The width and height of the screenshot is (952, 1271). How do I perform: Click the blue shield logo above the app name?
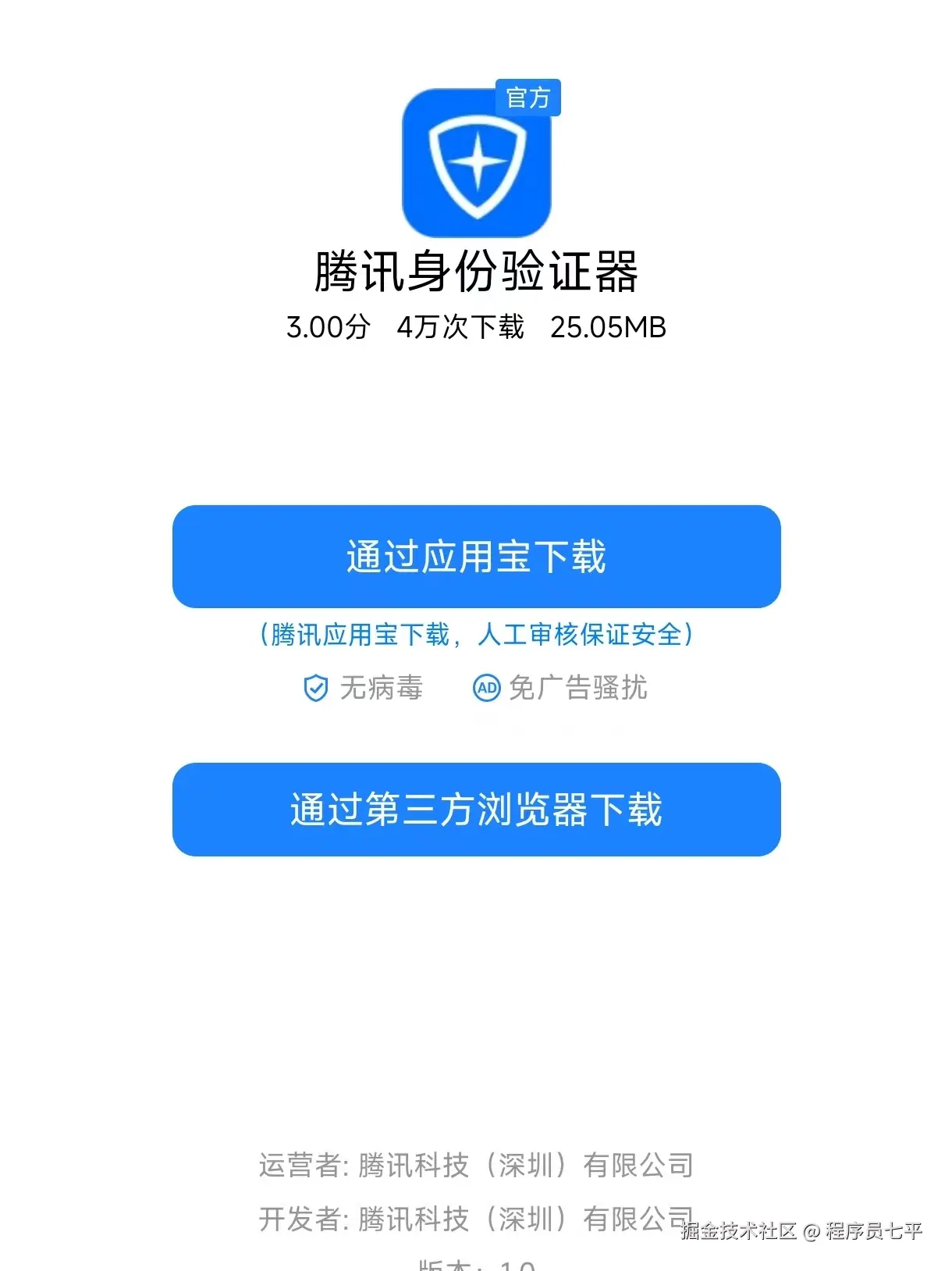click(476, 166)
